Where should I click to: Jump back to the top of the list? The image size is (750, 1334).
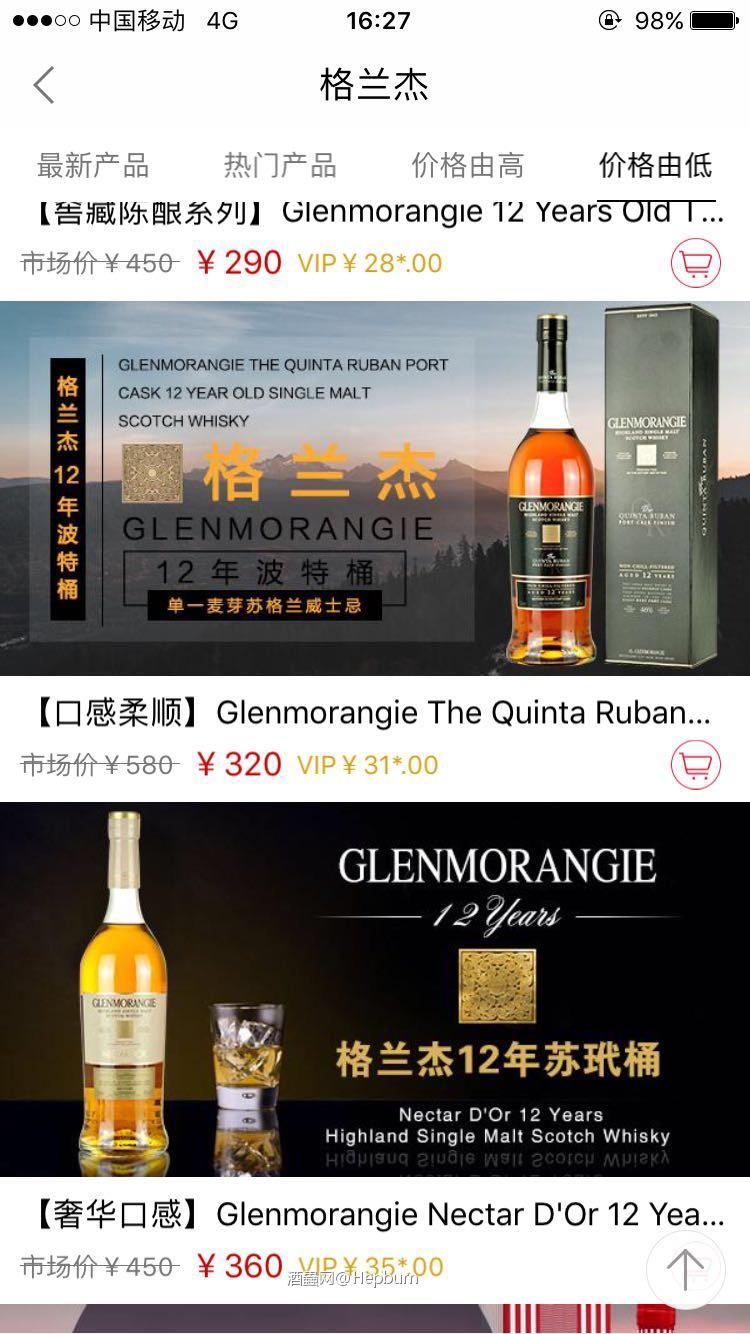tap(685, 1269)
